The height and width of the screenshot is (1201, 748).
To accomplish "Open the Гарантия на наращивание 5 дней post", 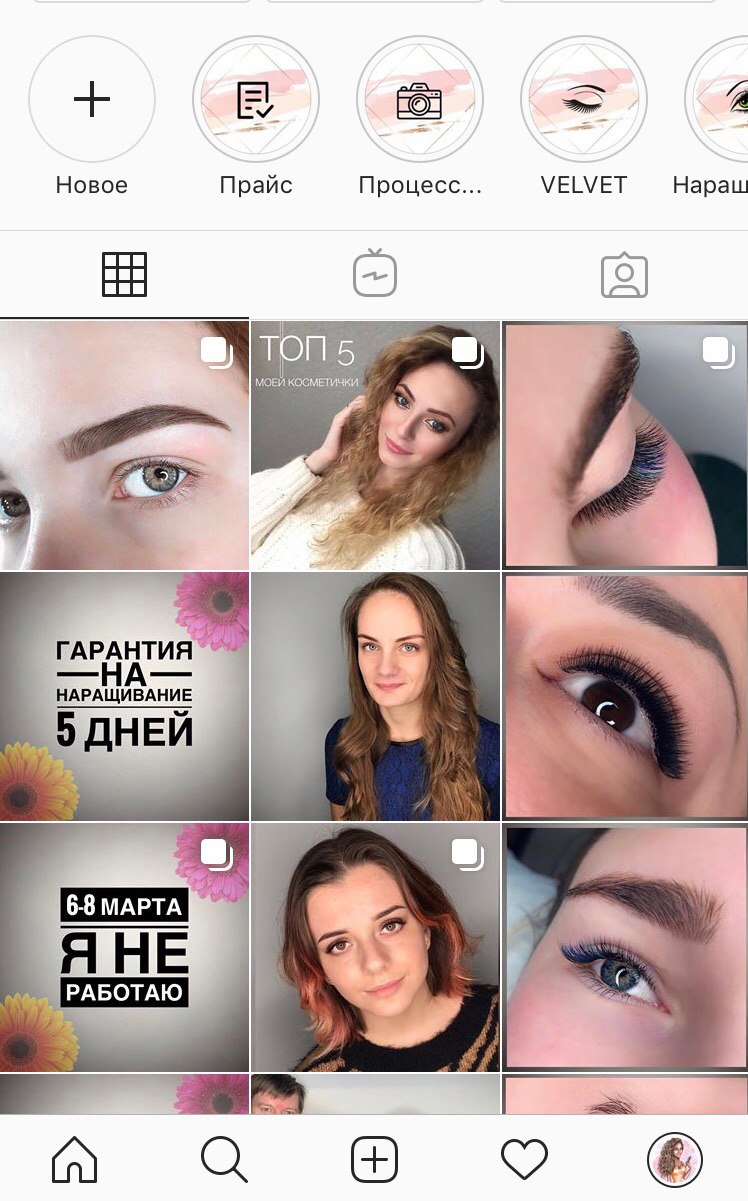I will pyautogui.click(x=124, y=696).
